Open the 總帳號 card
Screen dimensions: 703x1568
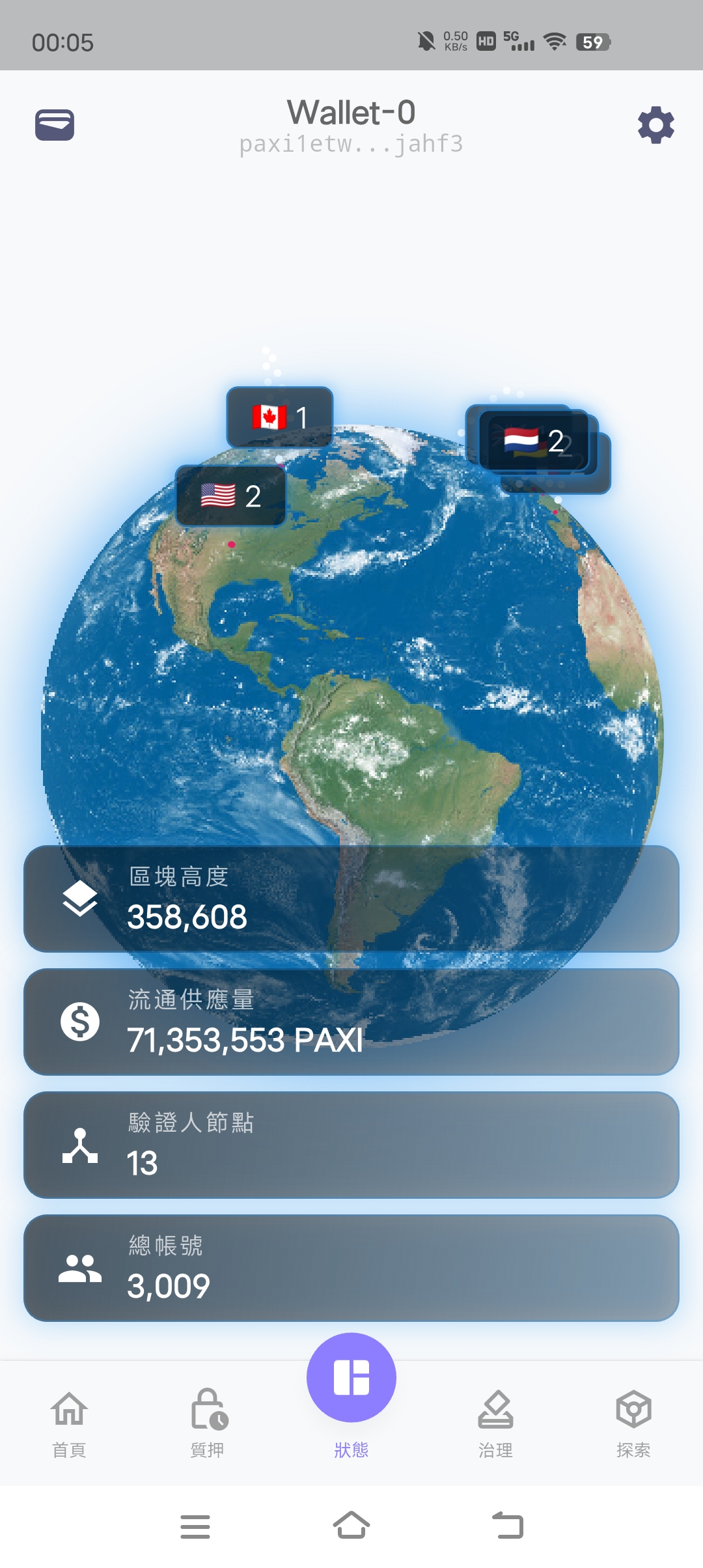[x=351, y=1268]
